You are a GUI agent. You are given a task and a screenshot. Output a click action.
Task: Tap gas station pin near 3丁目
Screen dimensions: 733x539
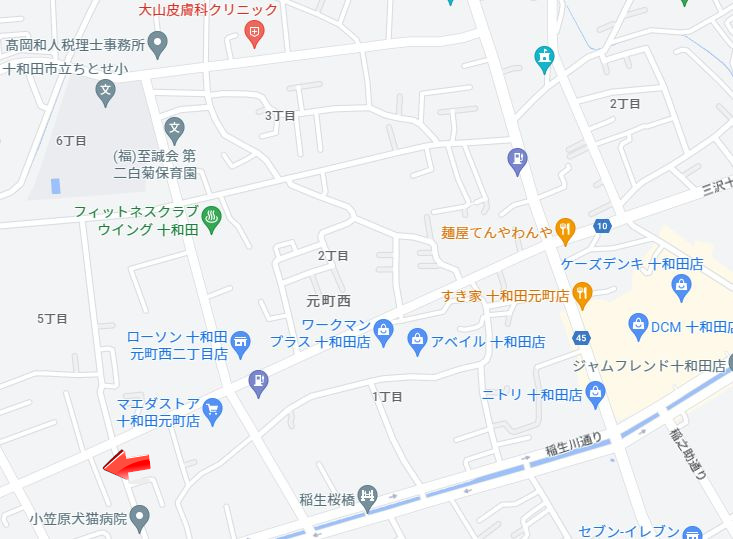tap(516, 159)
